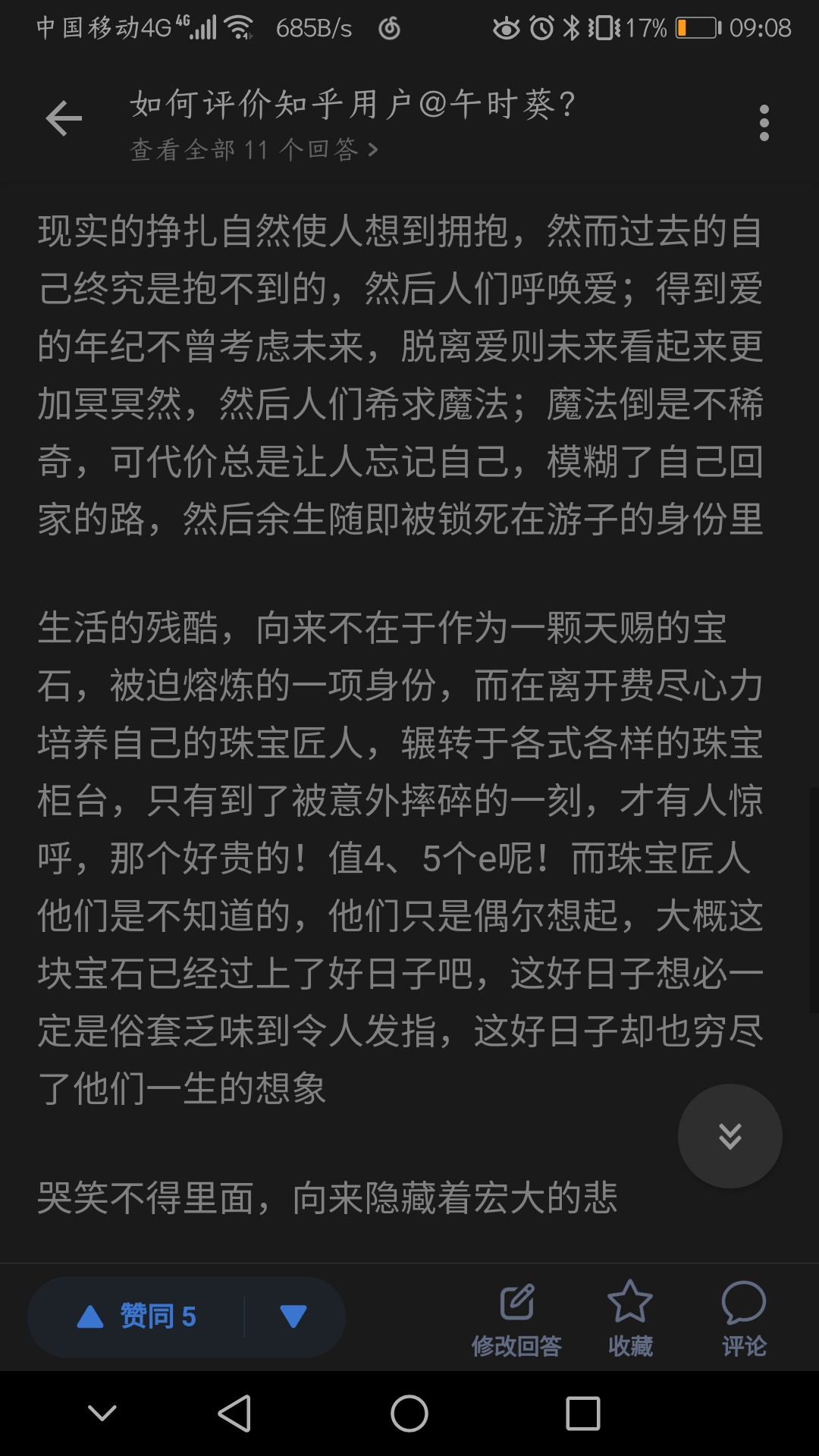Downvote the answer with the down triangle
819x1456 pixels.
(293, 1316)
